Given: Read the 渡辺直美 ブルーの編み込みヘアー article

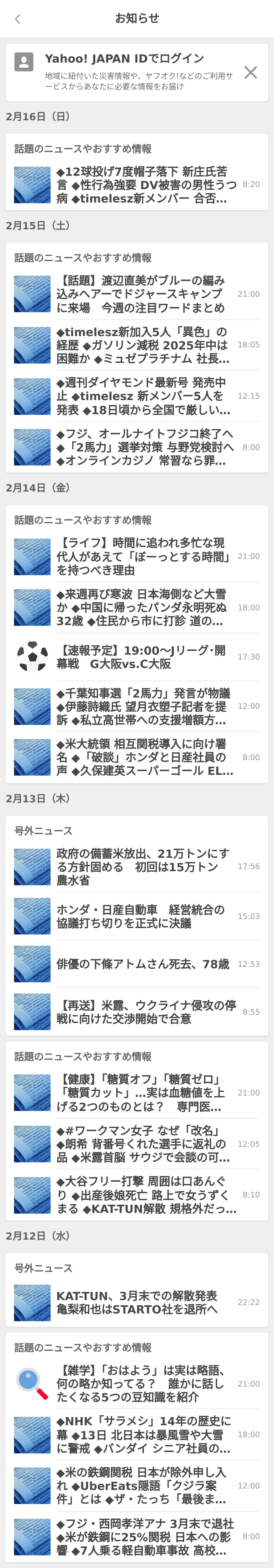Looking at the screenshot, I should 141,294.
